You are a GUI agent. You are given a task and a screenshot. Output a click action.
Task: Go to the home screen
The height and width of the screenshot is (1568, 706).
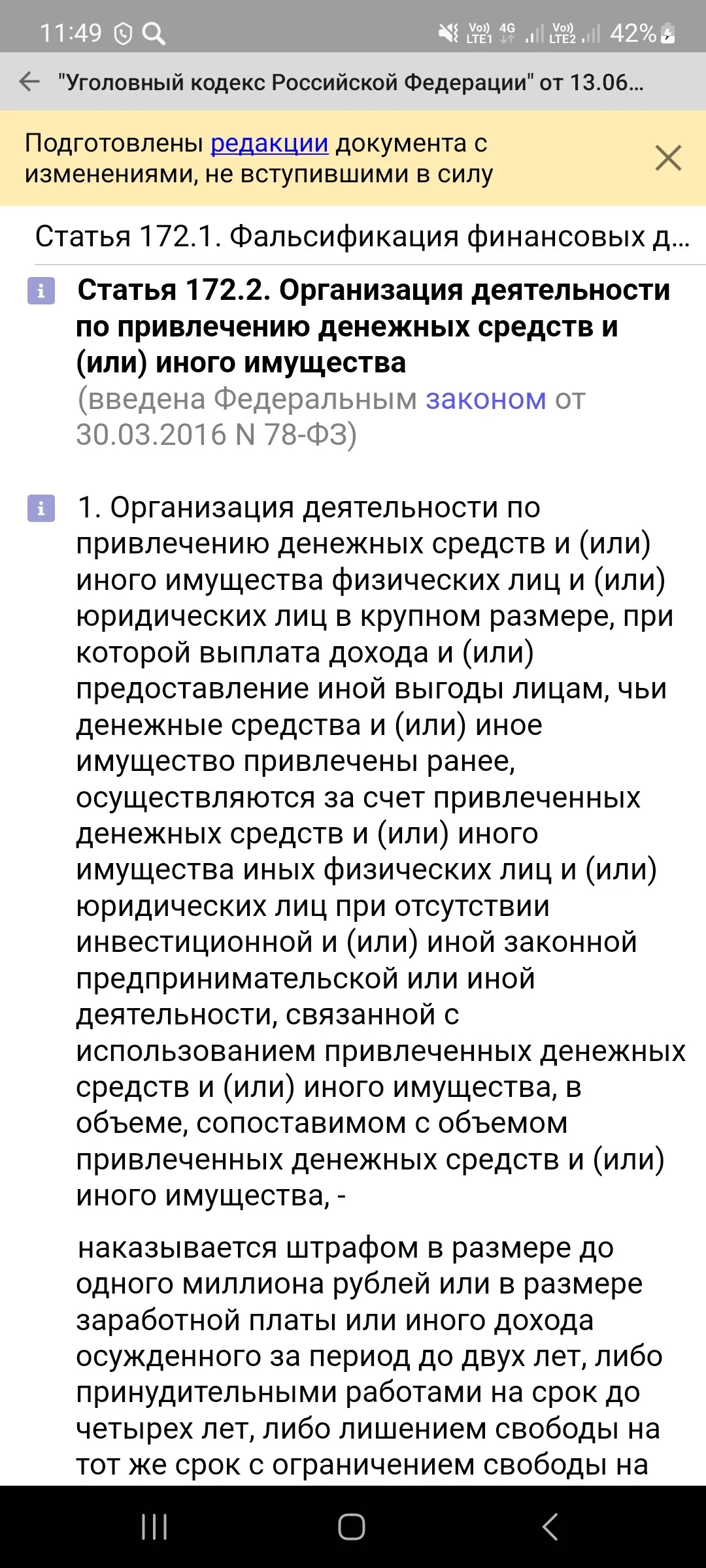(x=352, y=1527)
